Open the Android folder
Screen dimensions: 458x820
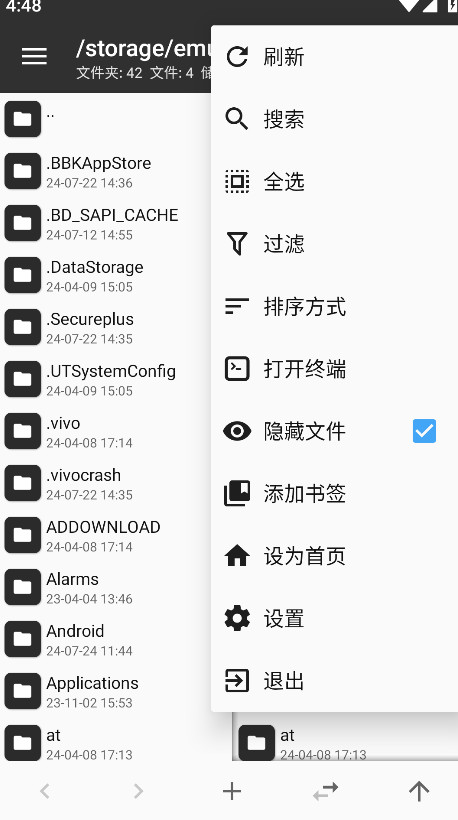coord(106,639)
